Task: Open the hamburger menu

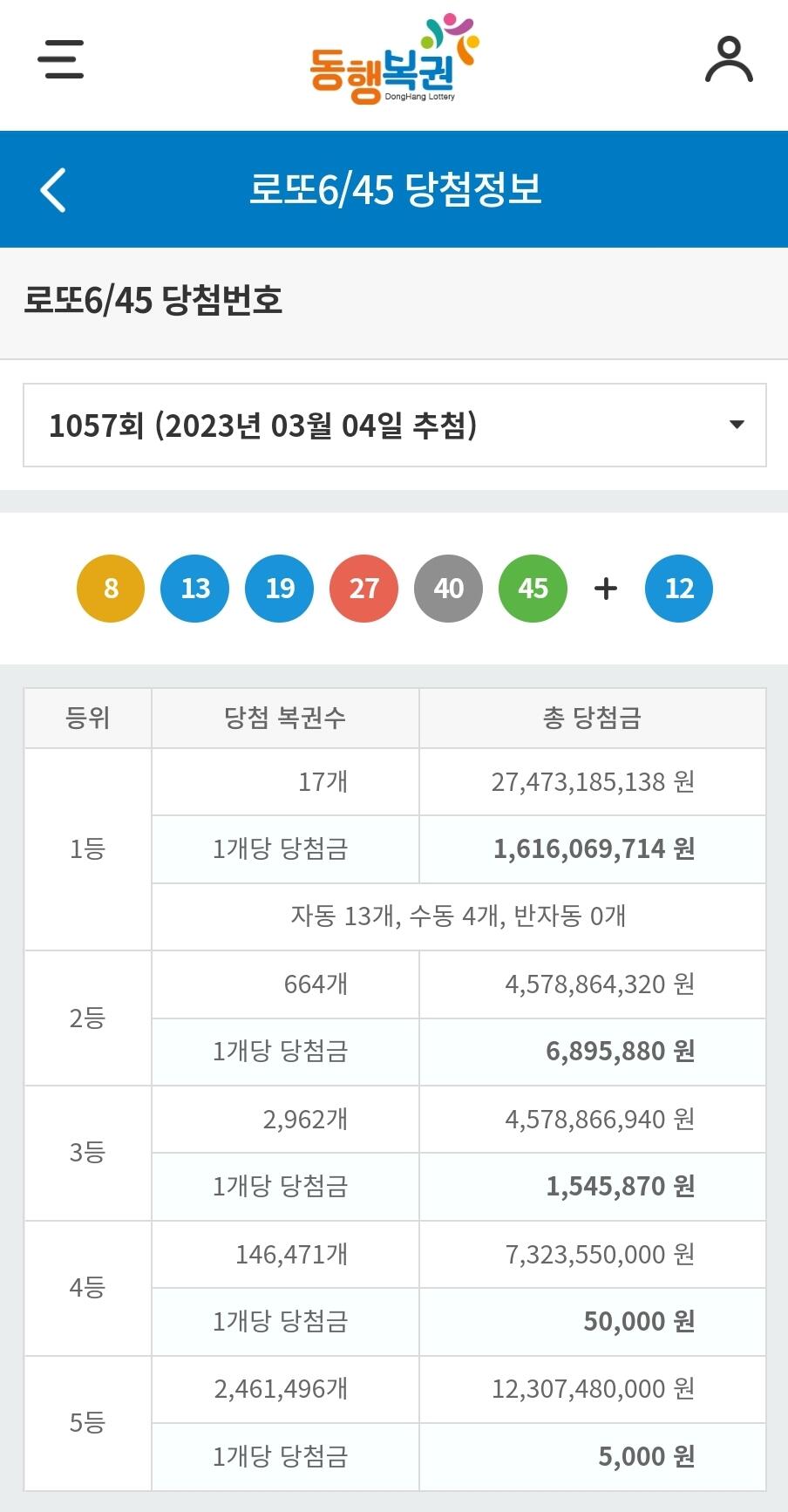Action: 60,59
